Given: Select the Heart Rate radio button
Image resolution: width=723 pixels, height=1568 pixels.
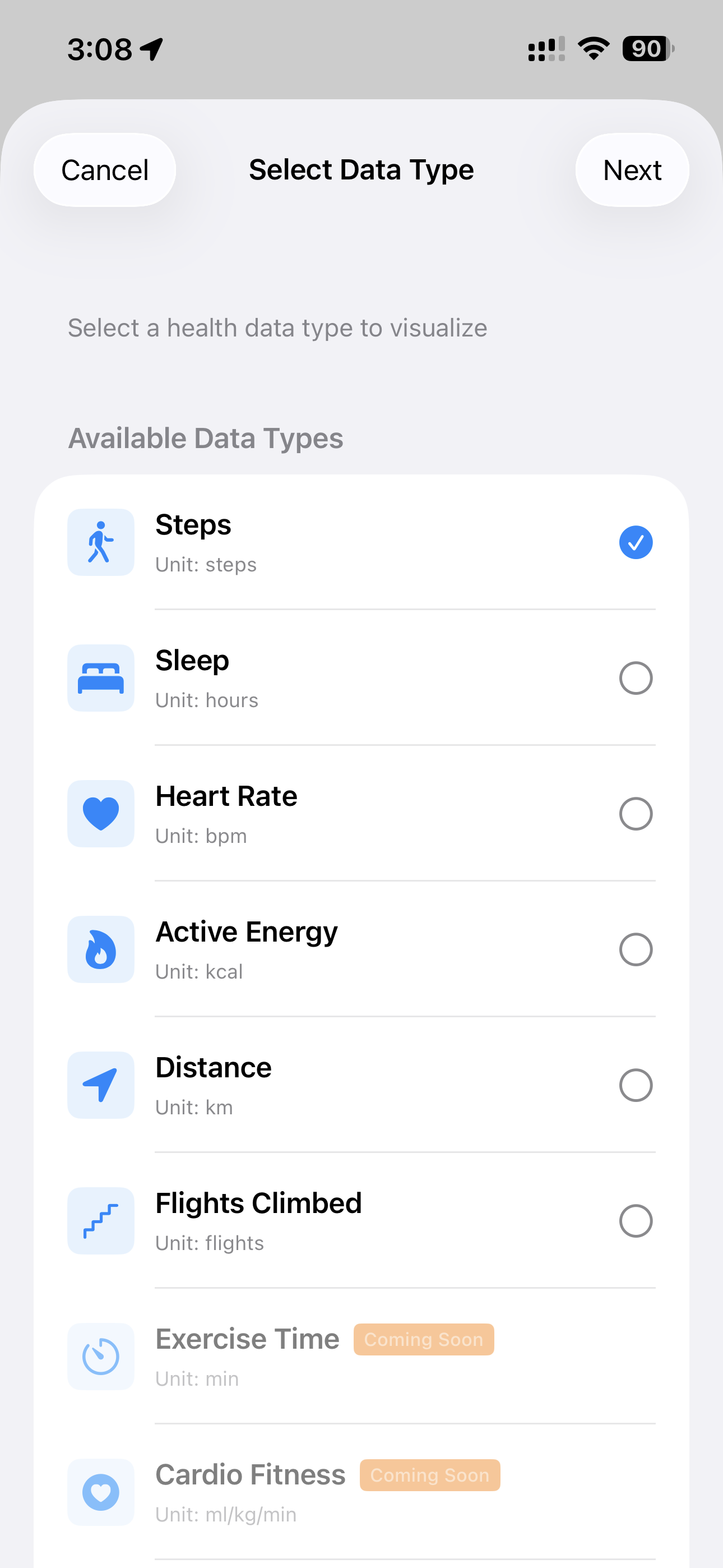Looking at the screenshot, I should [636, 814].
